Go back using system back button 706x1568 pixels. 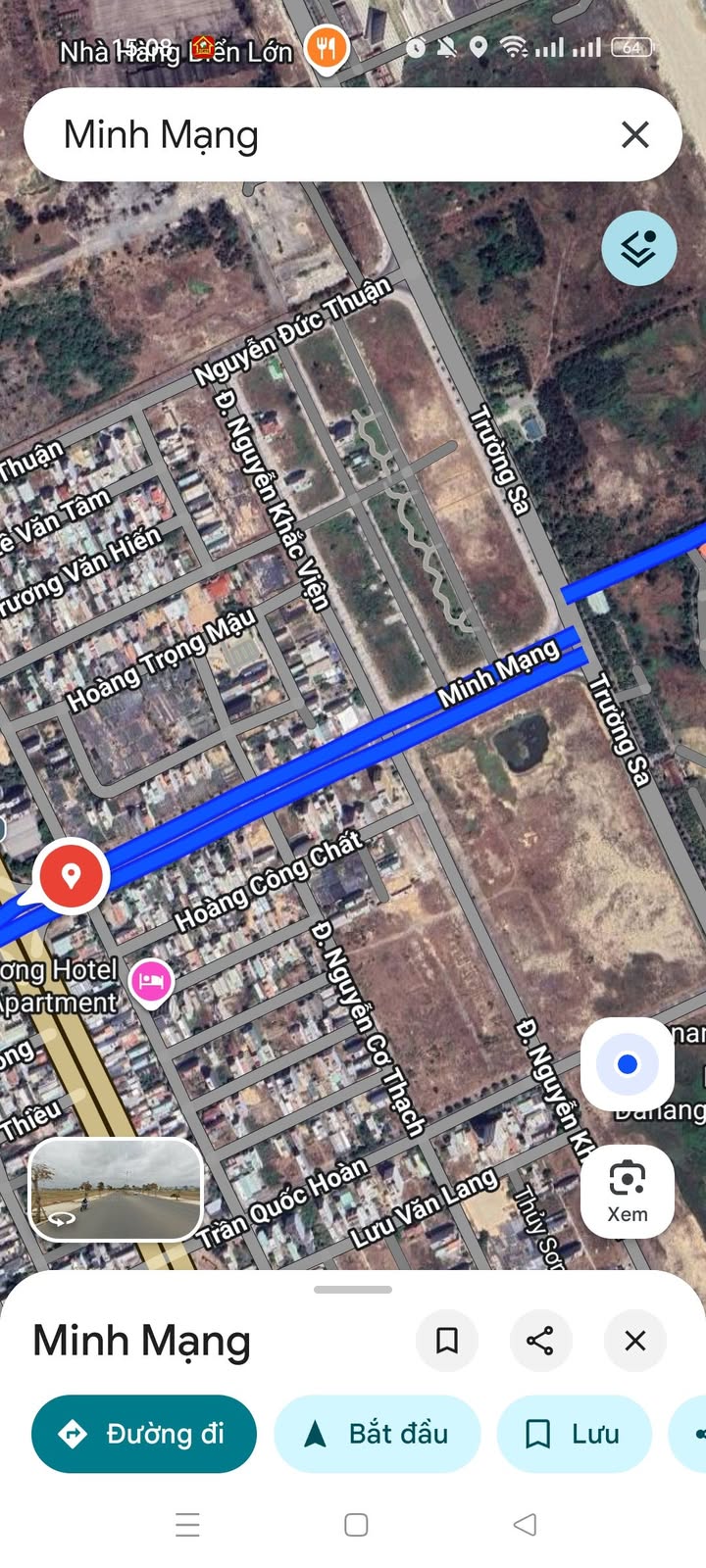(x=526, y=1524)
